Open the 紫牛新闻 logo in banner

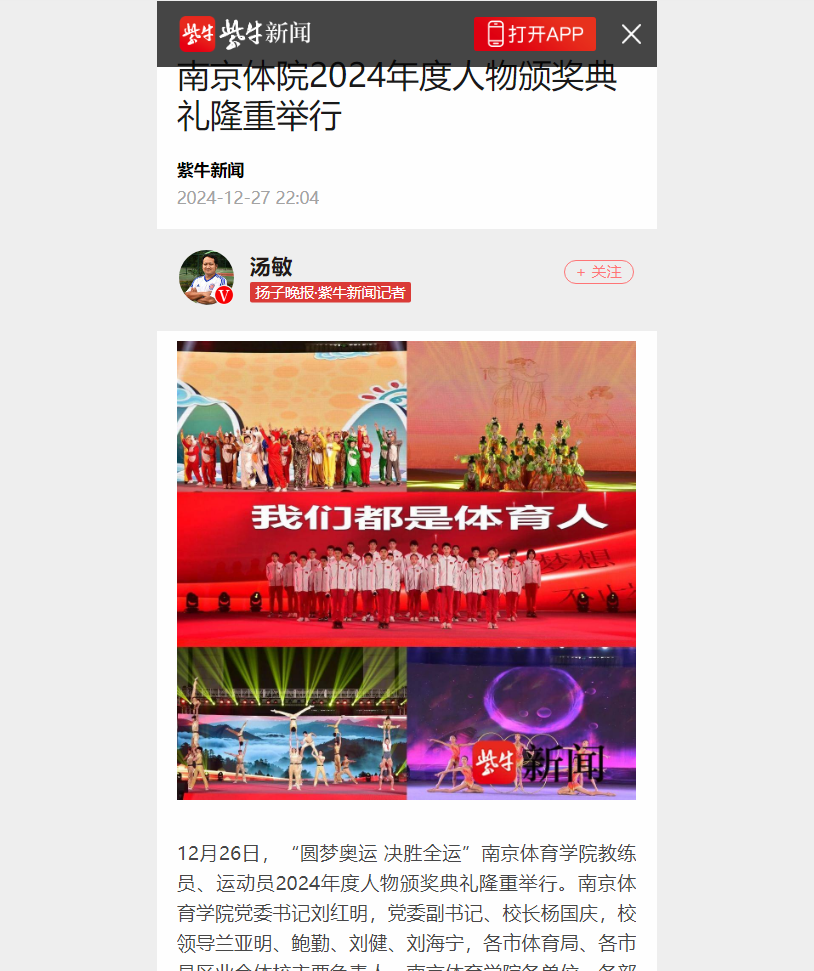(x=245, y=33)
